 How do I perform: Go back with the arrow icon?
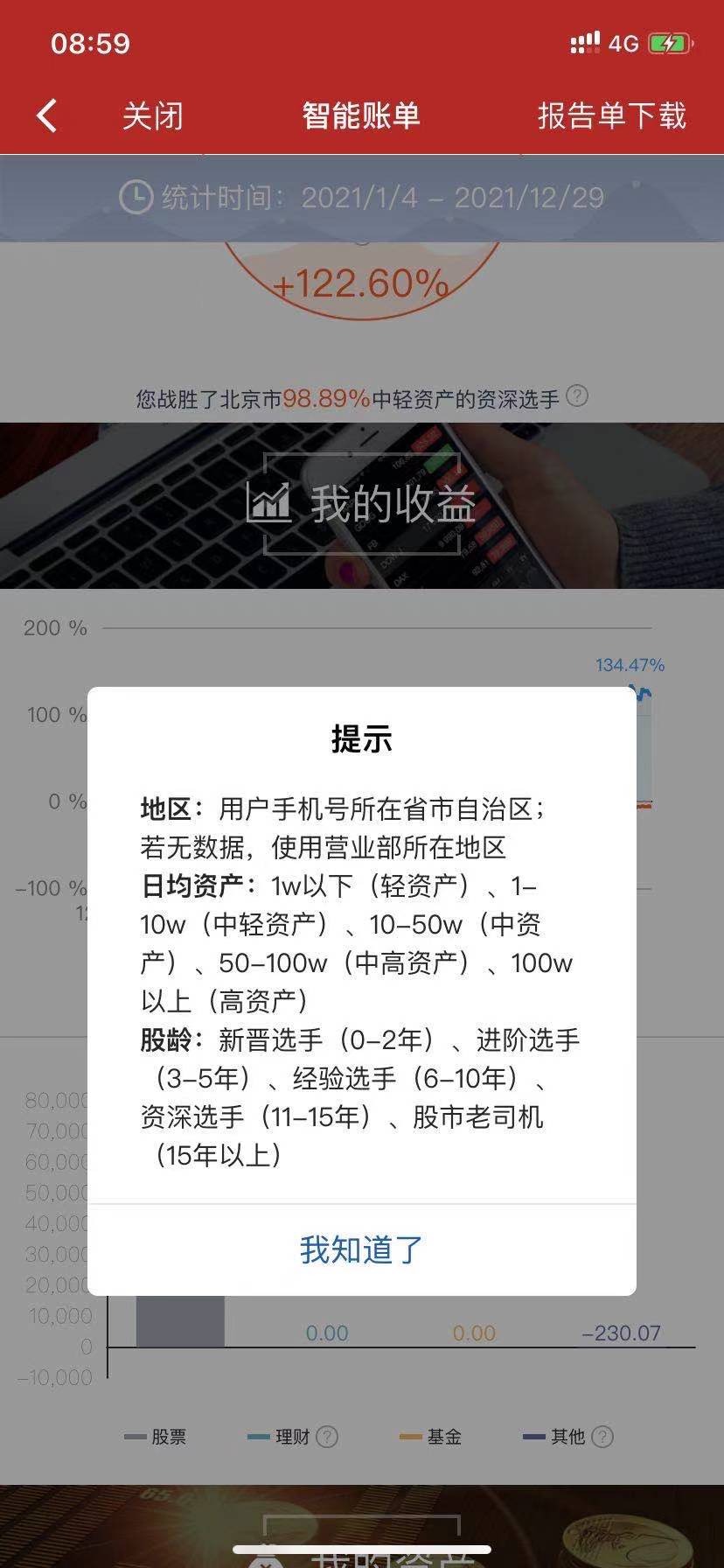(47, 115)
